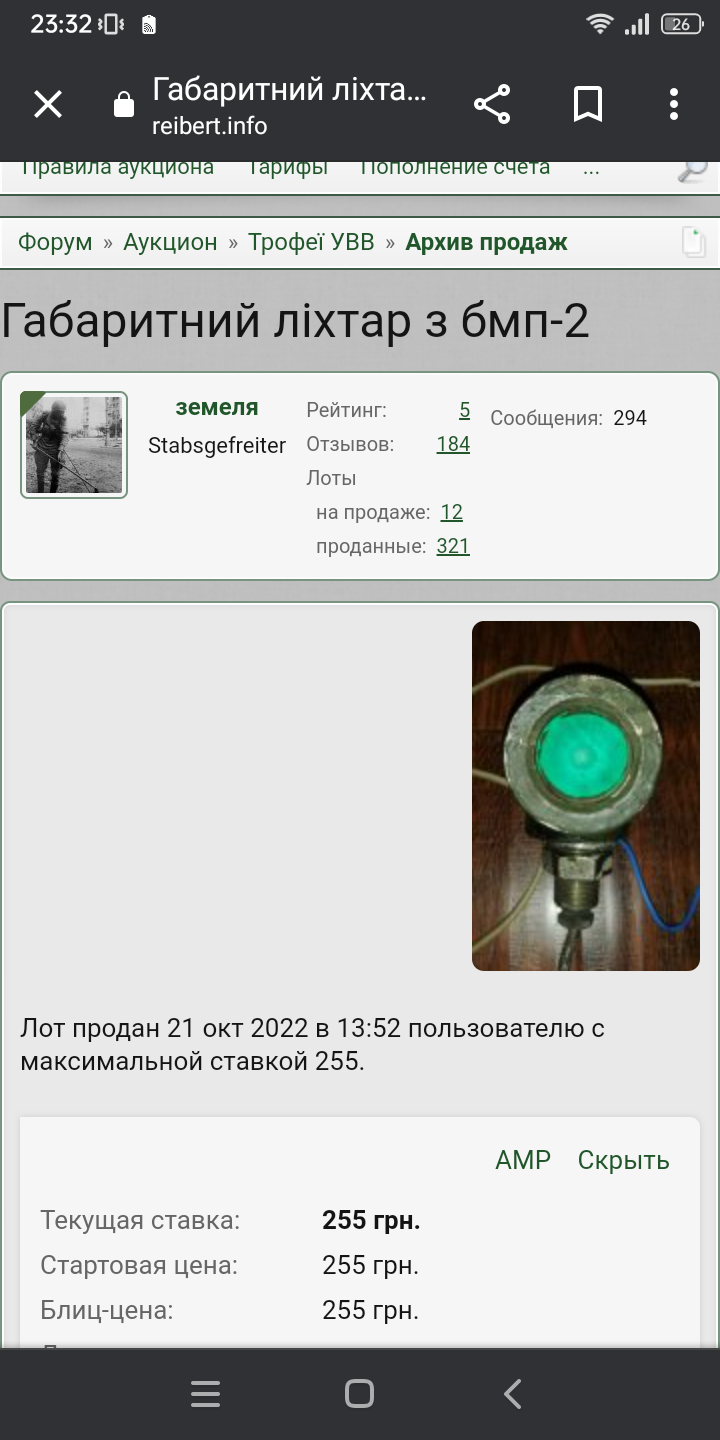
Task: Open the site search magnifier
Action: click(x=692, y=170)
